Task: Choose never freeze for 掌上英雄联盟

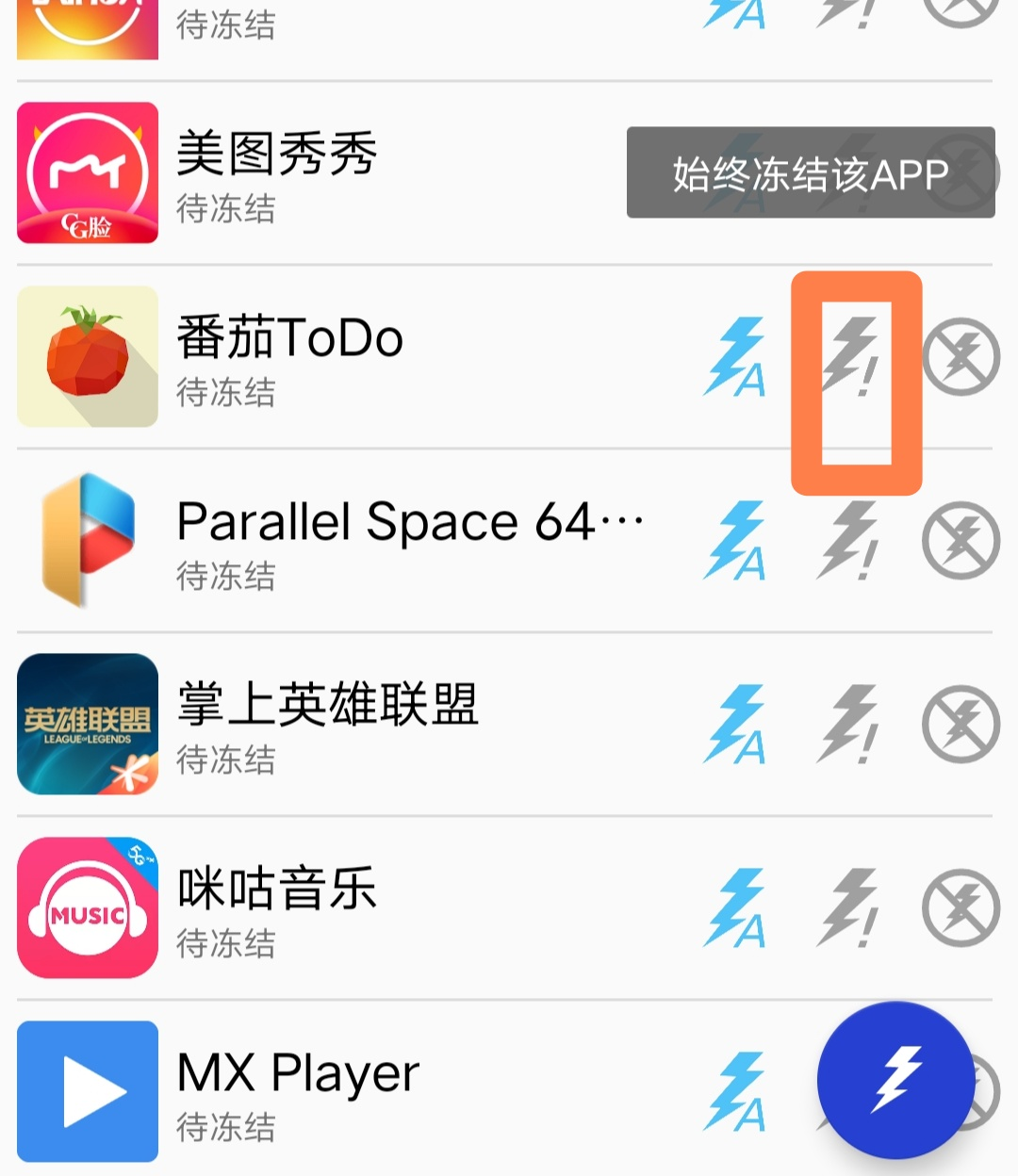Action: (x=961, y=724)
